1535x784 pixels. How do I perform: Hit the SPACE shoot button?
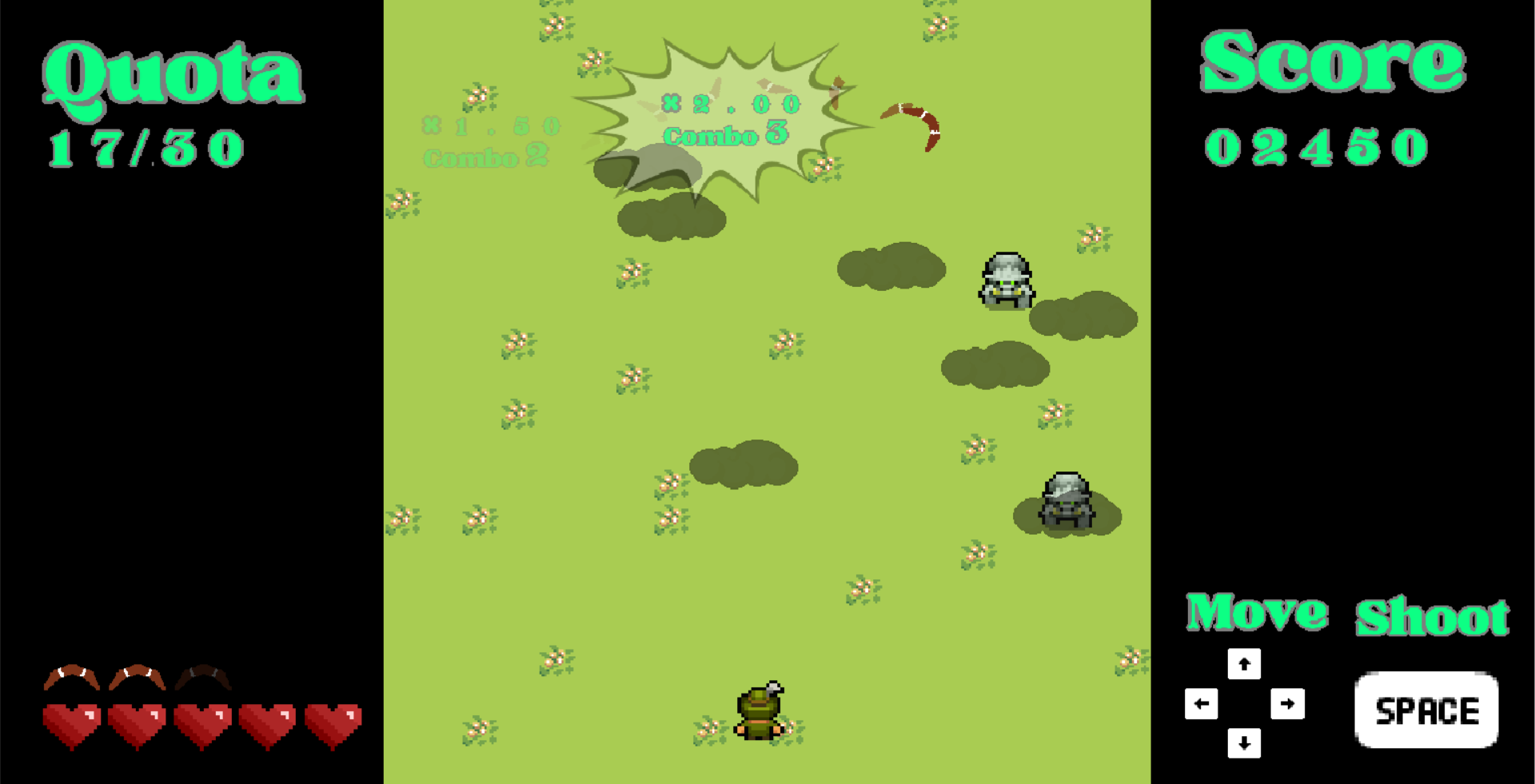point(1426,710)
